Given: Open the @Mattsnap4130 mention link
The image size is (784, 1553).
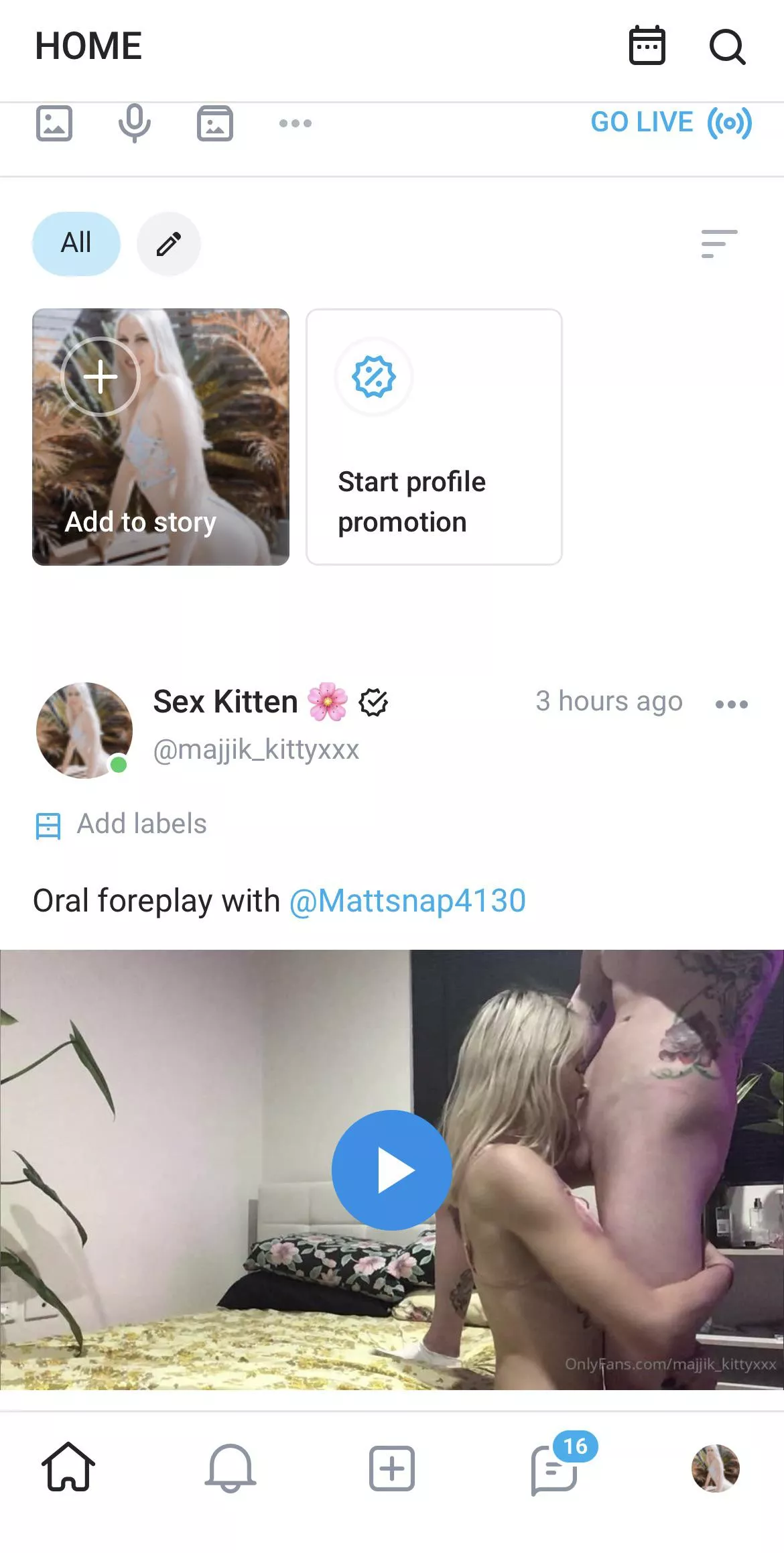Looking at the screenshot, I should (x=407, y=901).
